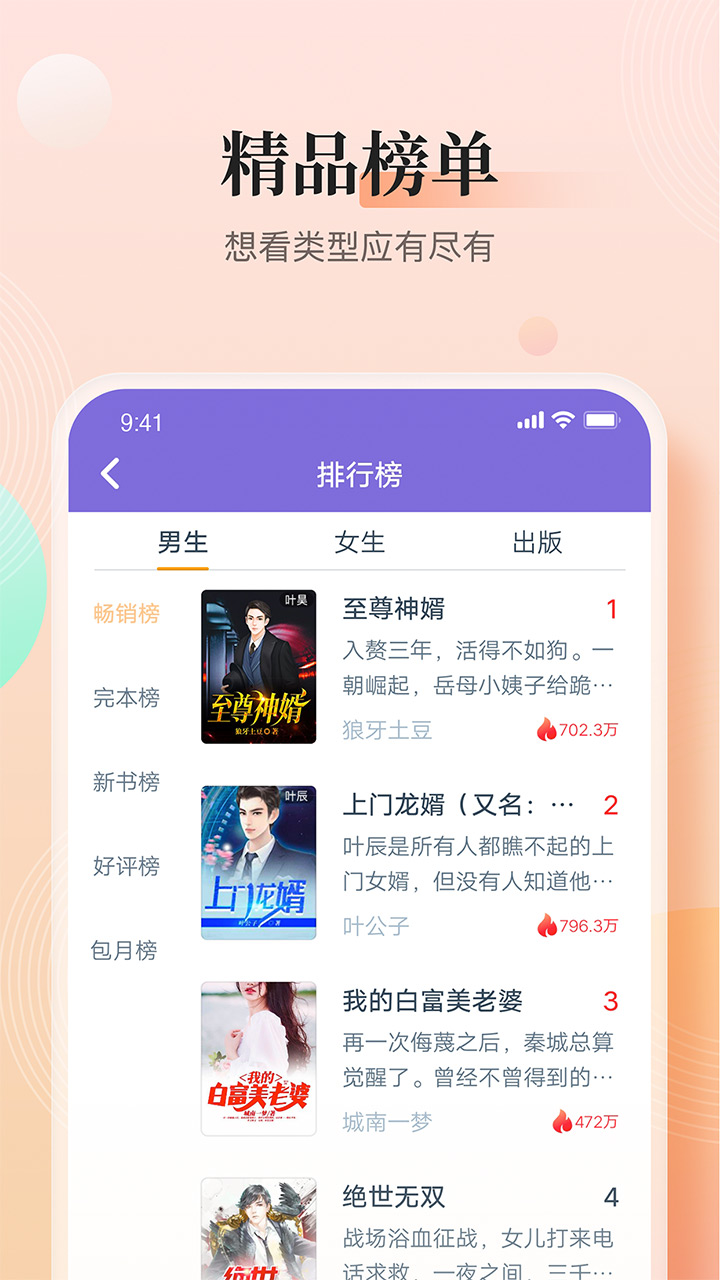720x1280 pixels.
Task: Switch to the 女生 tab
Action: pyautogui.click(x=358, y=543)
